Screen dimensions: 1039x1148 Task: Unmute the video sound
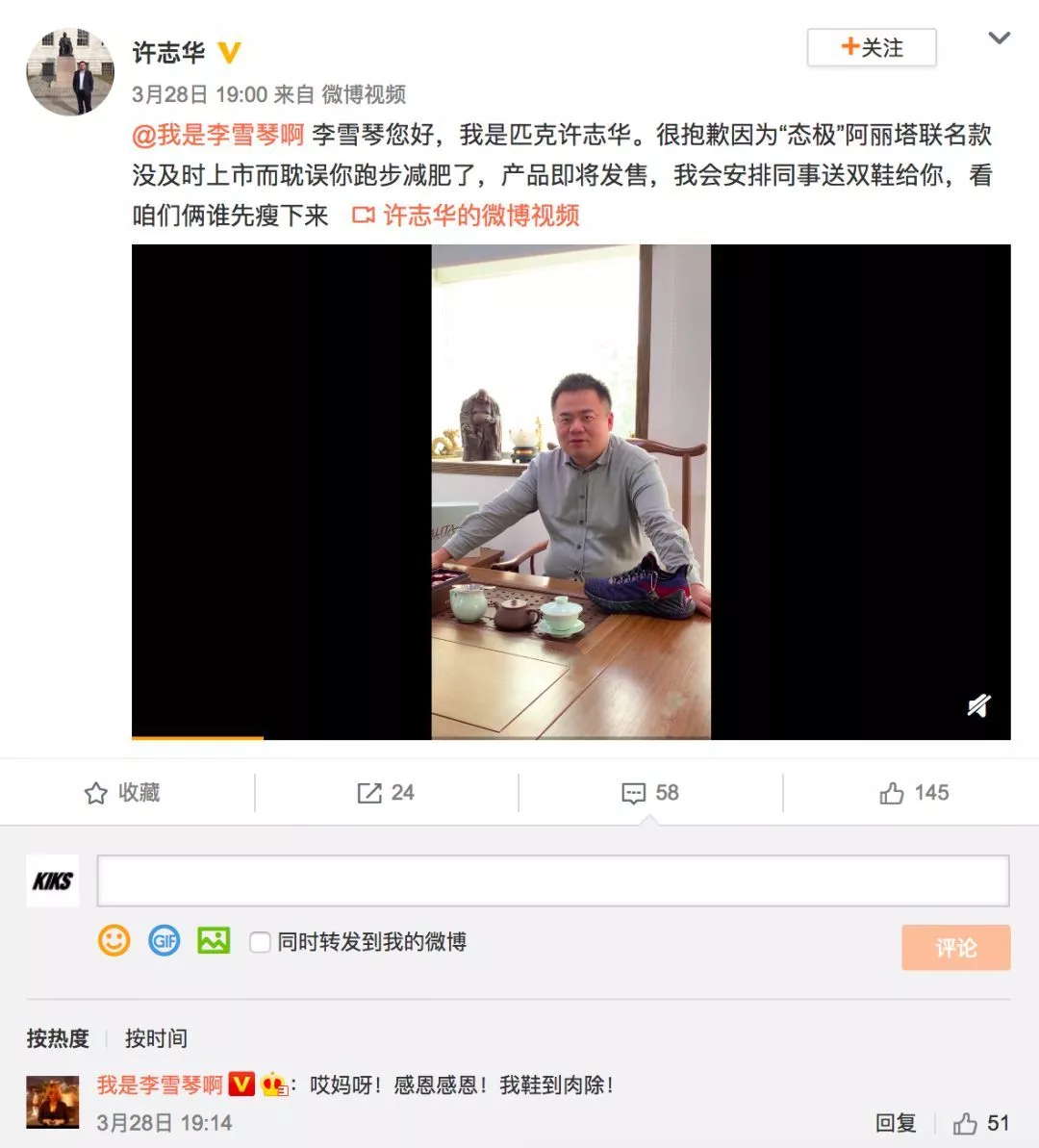click(x=978, y=705)
